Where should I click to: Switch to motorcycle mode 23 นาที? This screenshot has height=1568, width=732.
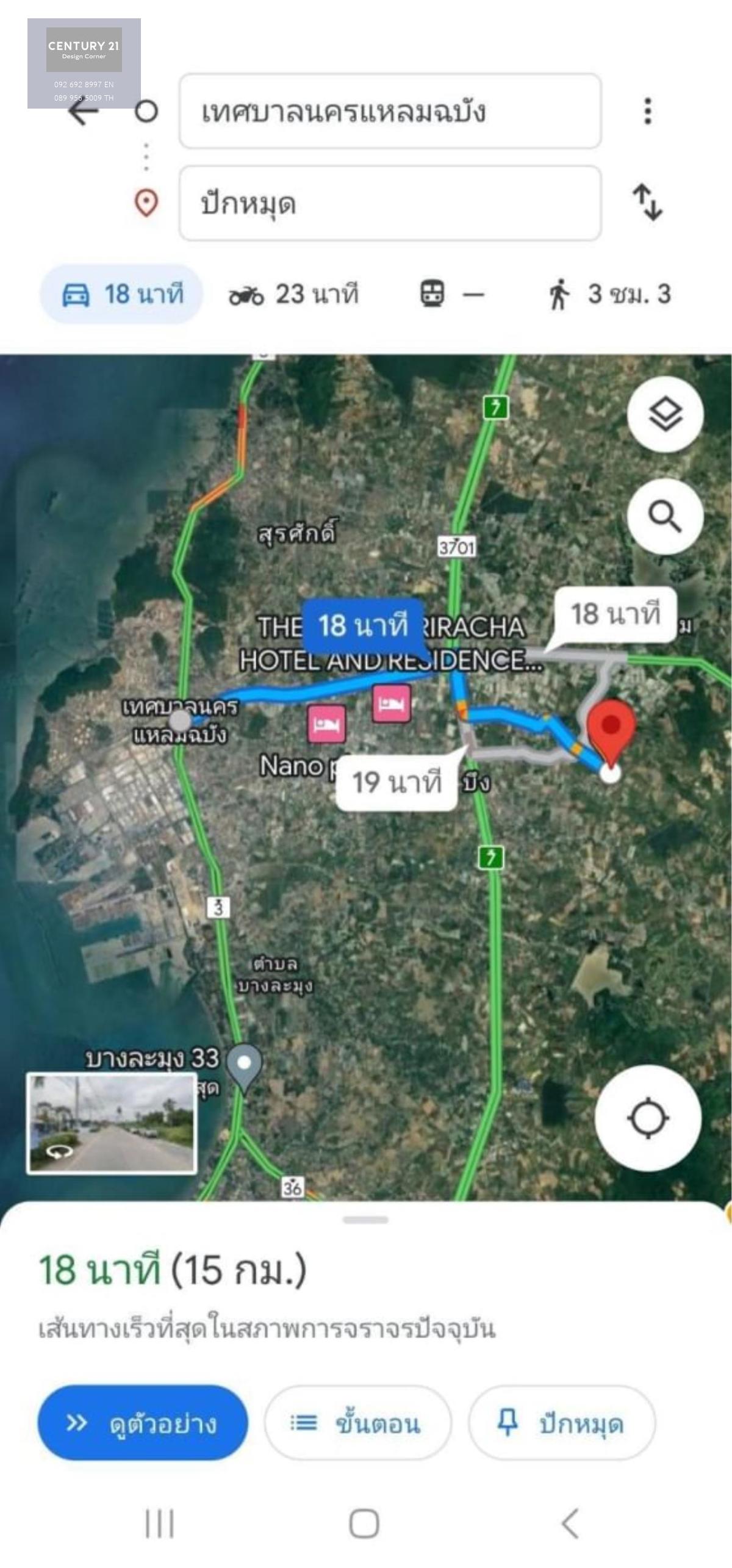293,295
